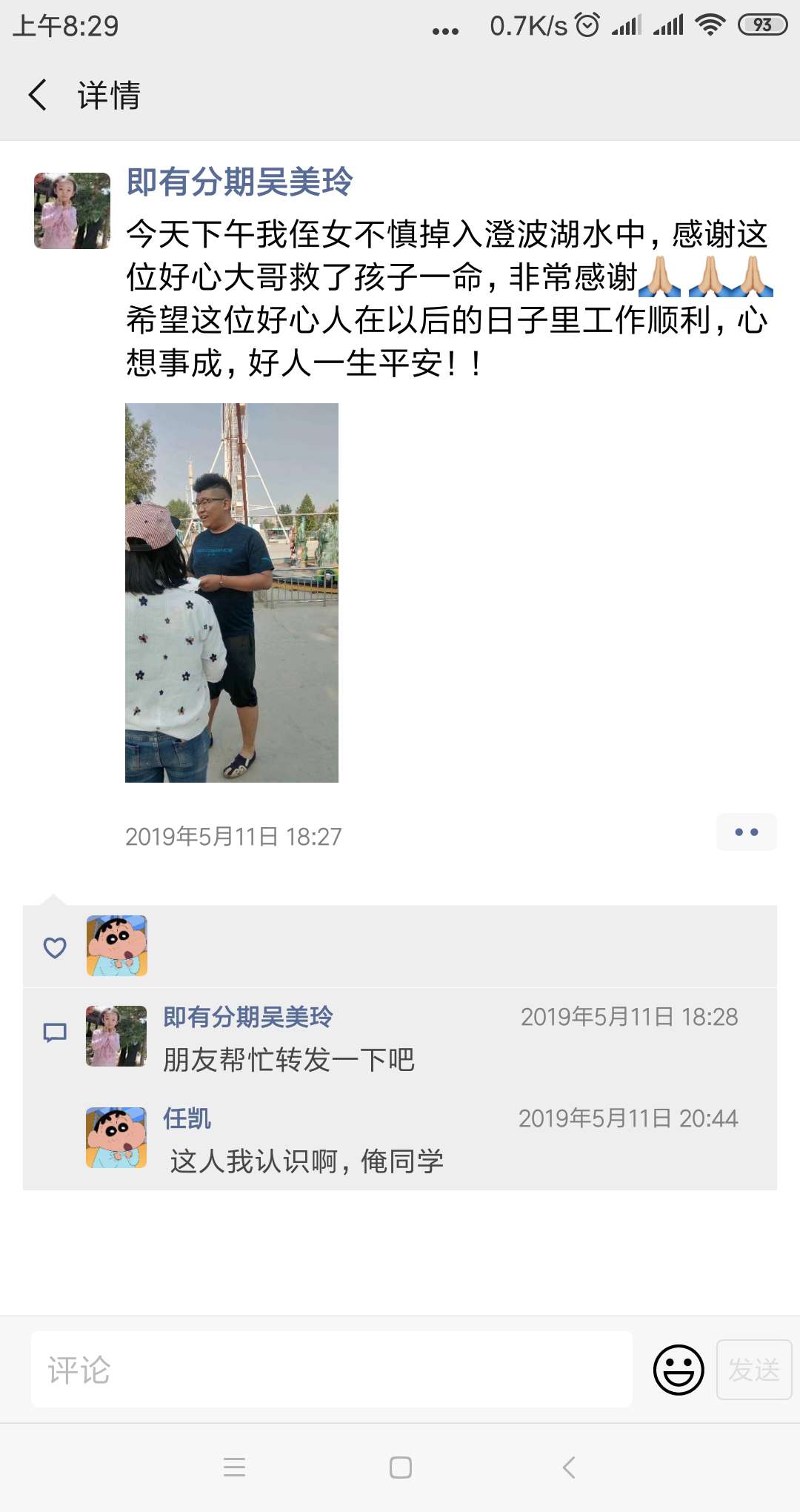Tap the 发送 send button
This screenshot has height=1512, width=800.
(x=753, y=1370)
